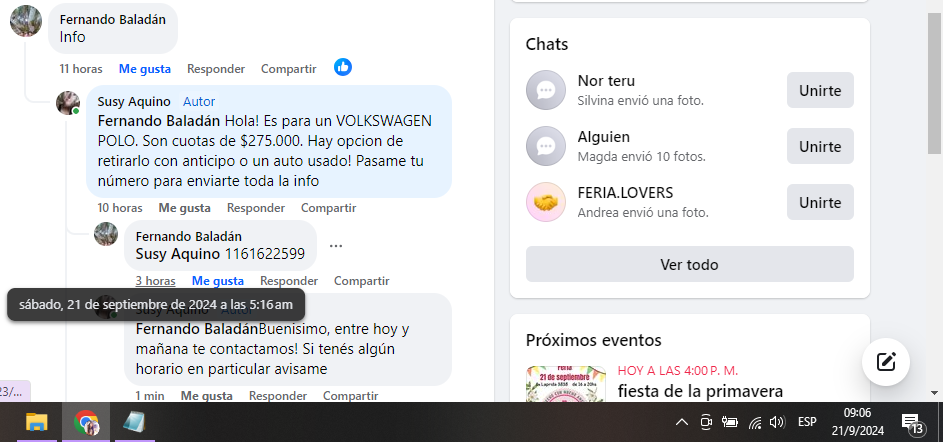Select Ver todo under Chats

[689, 265]
